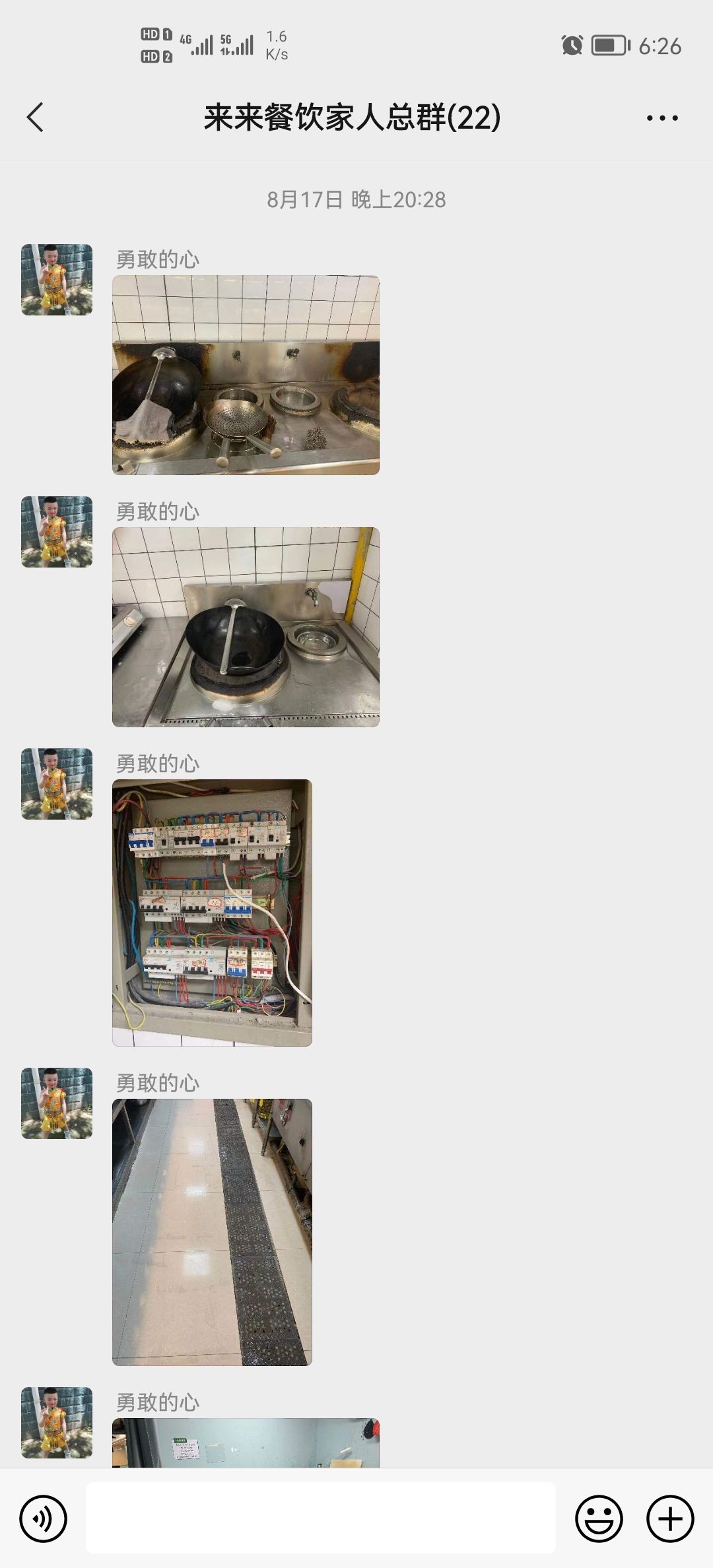Image resolution: width=713 pixels, height=1568 pixels.
Task: Go back from the group chat
Action: 36,117
